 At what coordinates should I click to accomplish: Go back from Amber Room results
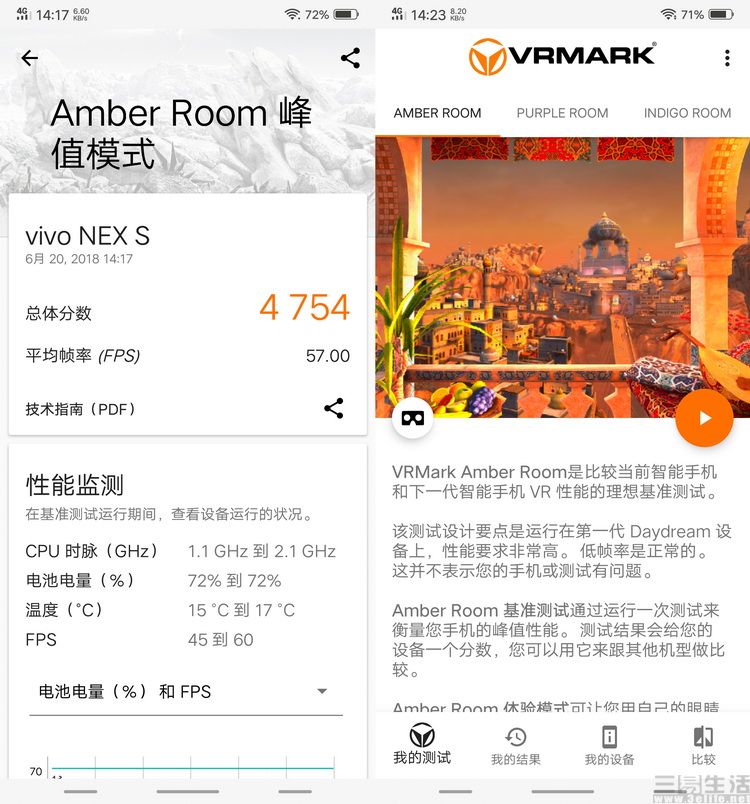(30, 58)
